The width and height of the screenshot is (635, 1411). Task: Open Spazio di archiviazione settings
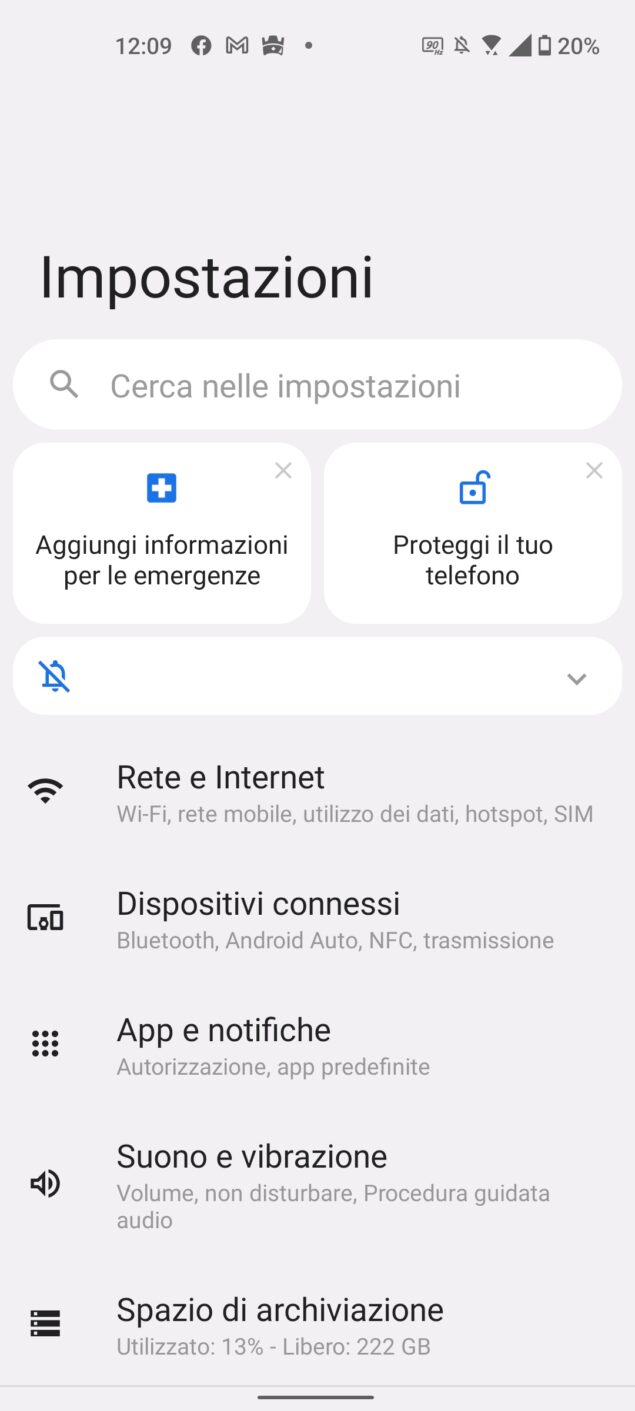point(317,1325)
